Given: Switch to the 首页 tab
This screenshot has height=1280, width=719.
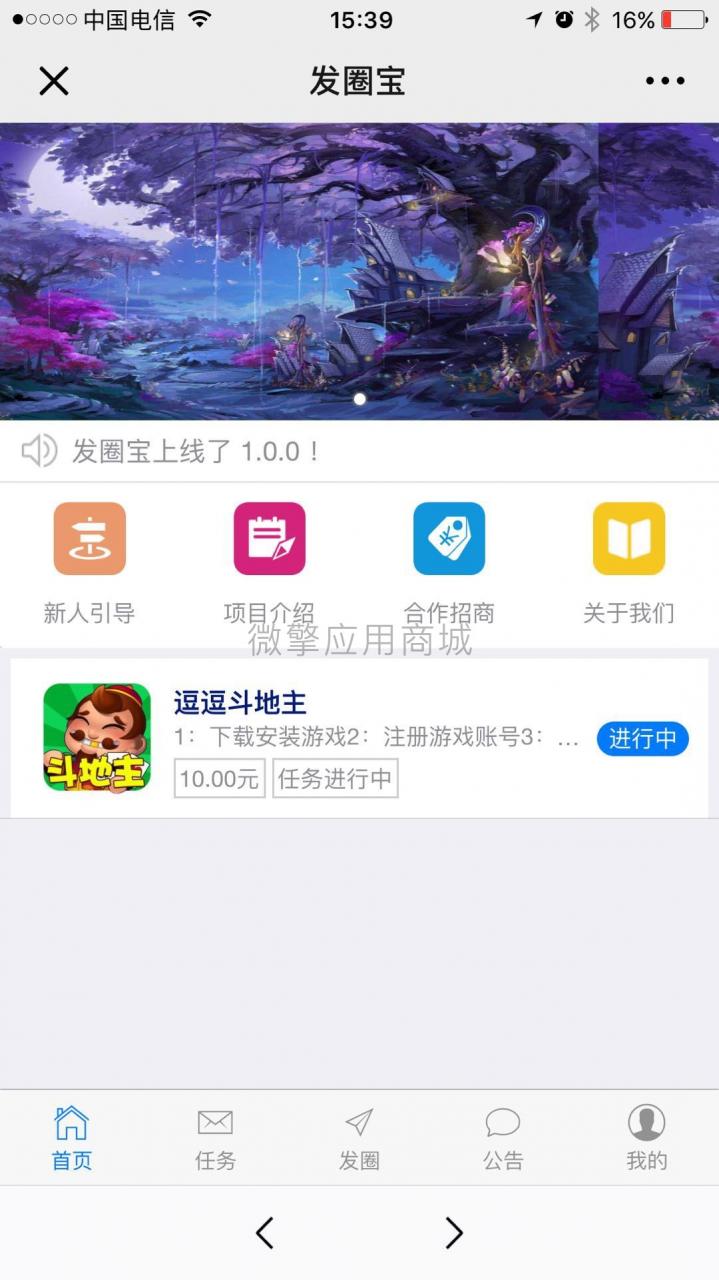Looking at the screenshot, I should [x=72, y=1137].
